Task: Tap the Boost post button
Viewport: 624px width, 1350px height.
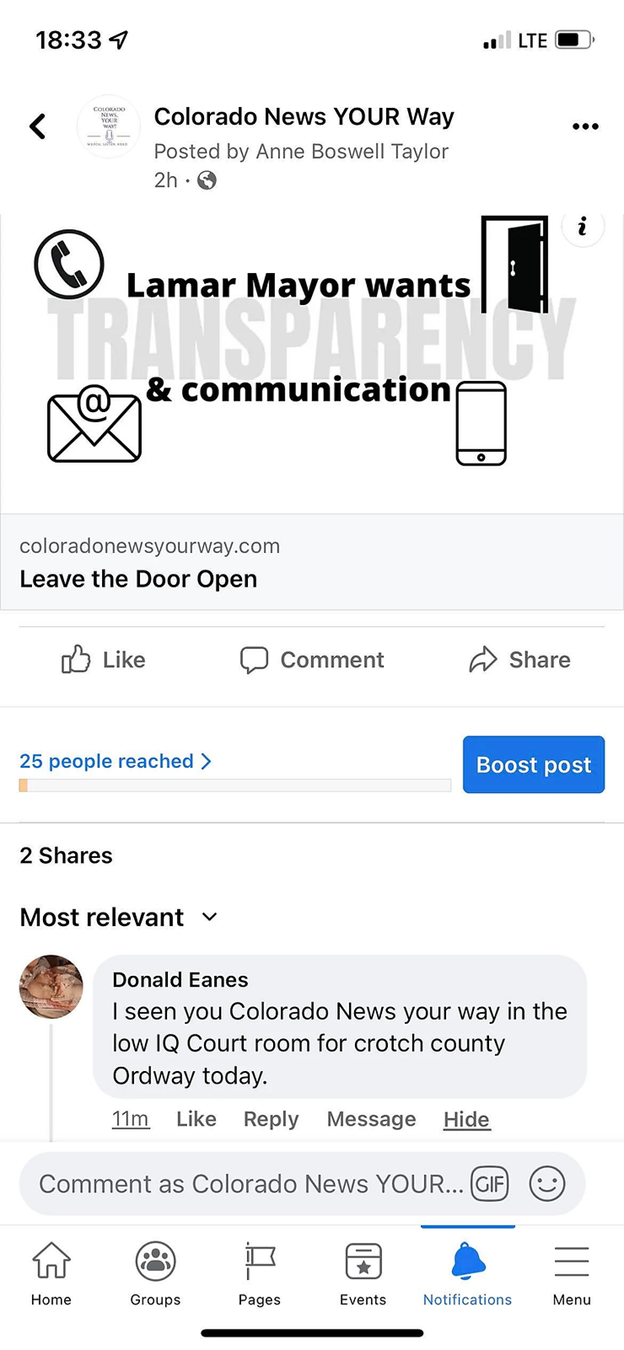Action: (534, 765)
